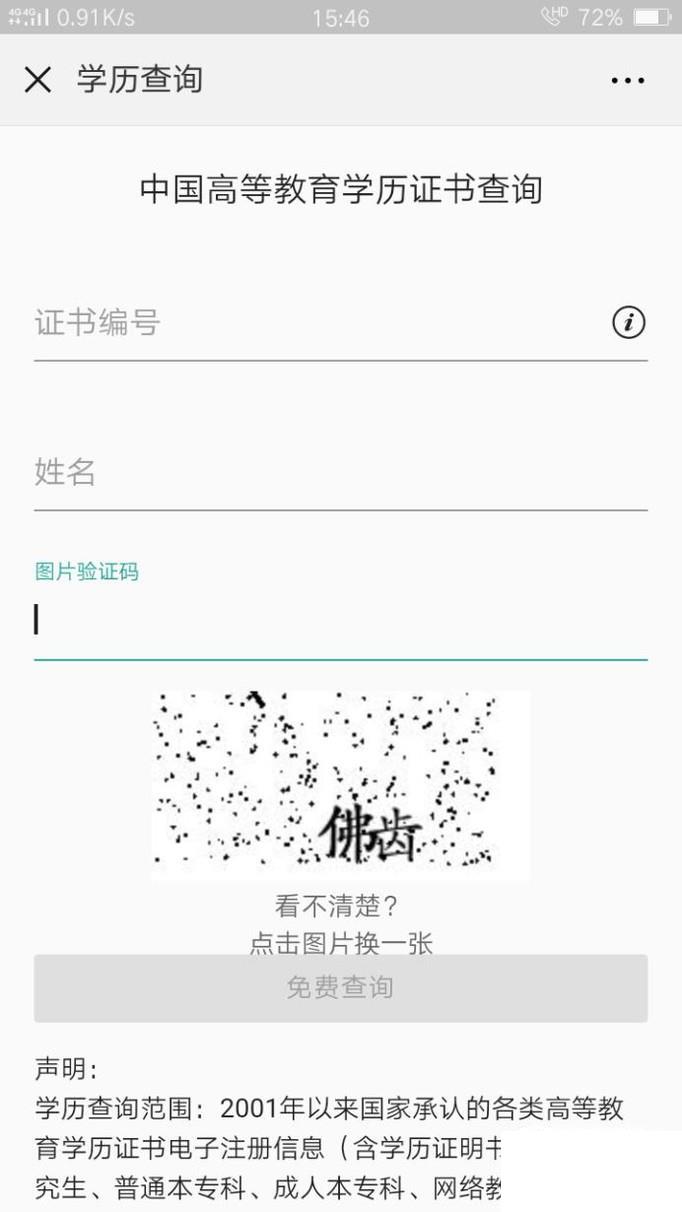Close the 学历查询 page
The image size is (682, 1212).
pyautogui.click(x=38, y=80)
